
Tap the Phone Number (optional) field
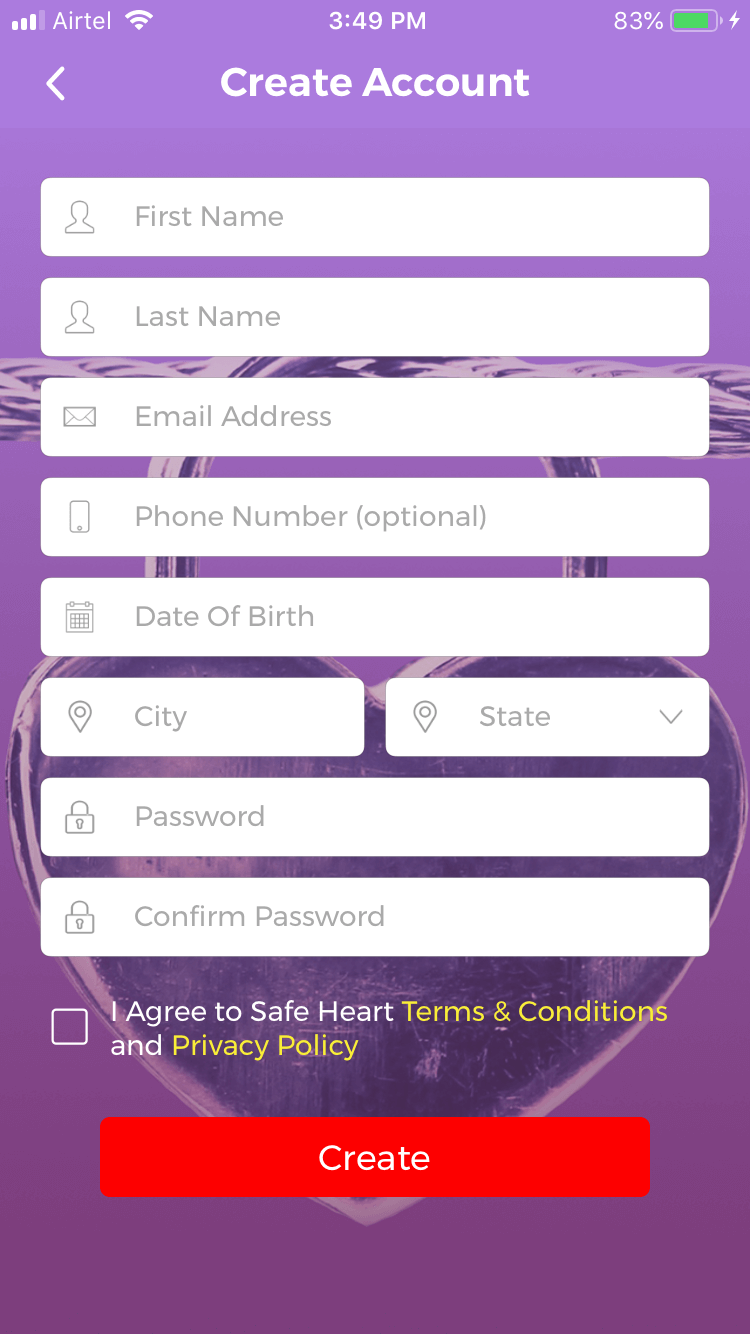375,517
